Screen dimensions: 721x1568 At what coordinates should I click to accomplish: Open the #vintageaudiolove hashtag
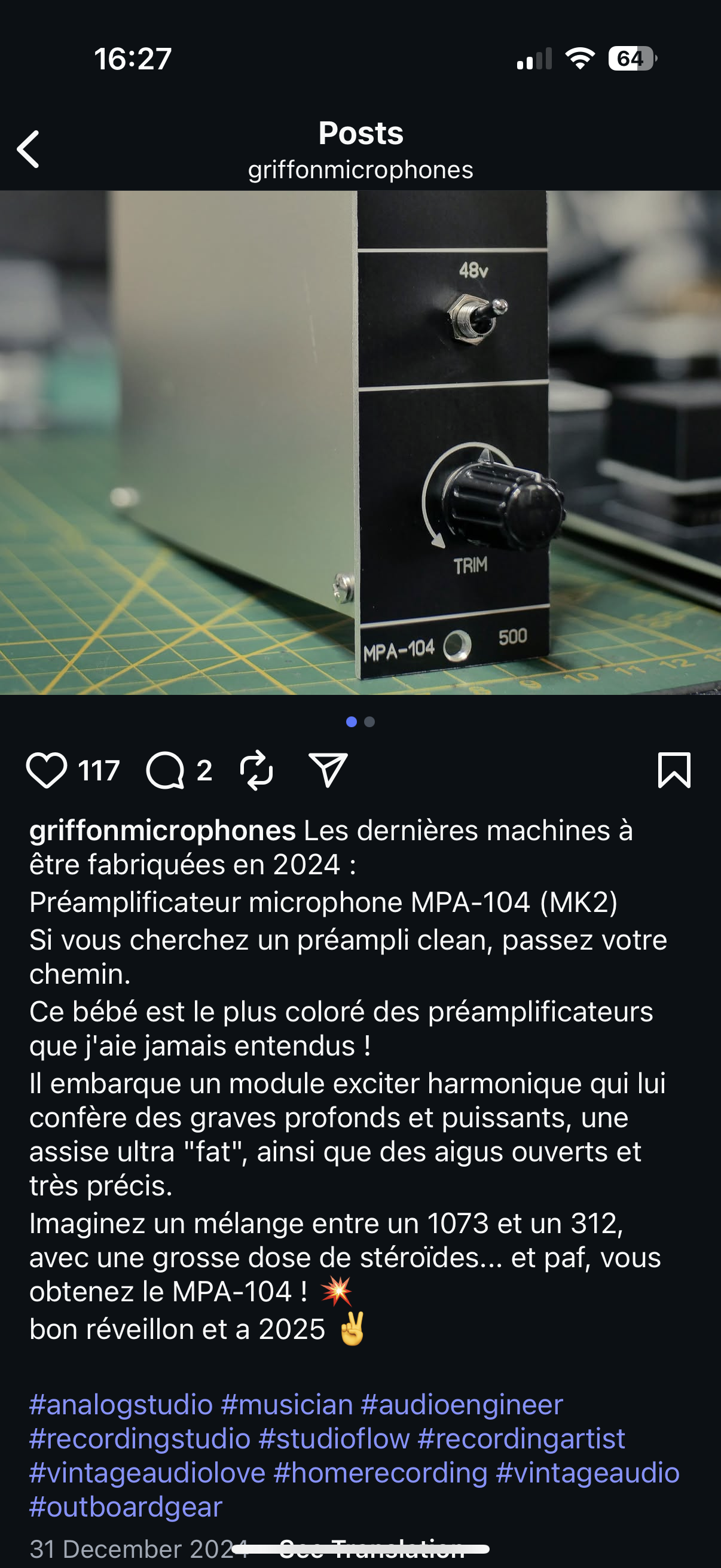(x=147, y=1473)
